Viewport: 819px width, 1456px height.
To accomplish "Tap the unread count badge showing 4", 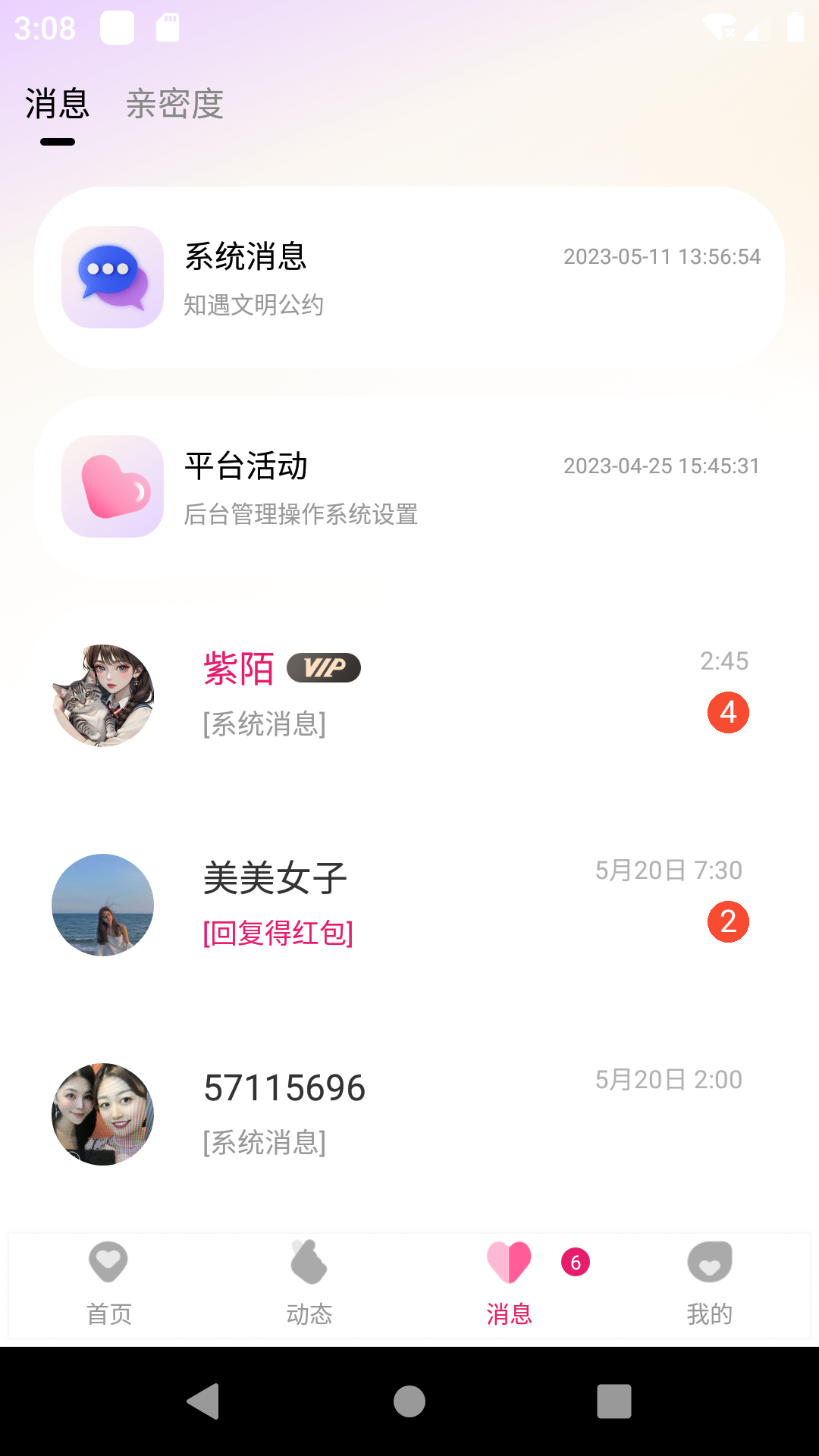I will point(729,712).
